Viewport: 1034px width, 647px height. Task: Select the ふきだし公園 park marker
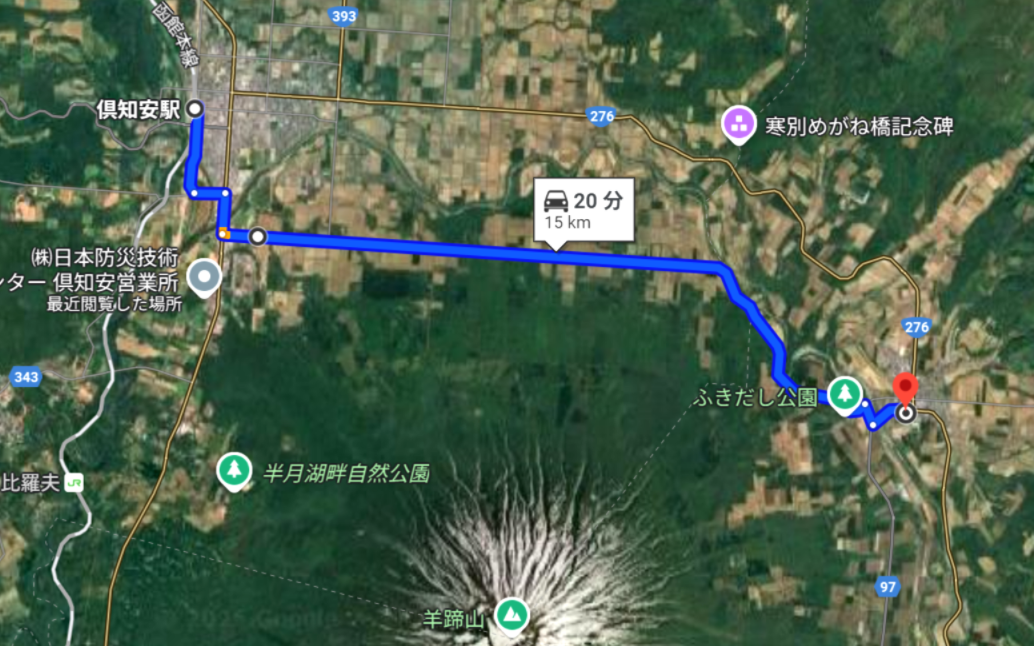click(846, 392)
